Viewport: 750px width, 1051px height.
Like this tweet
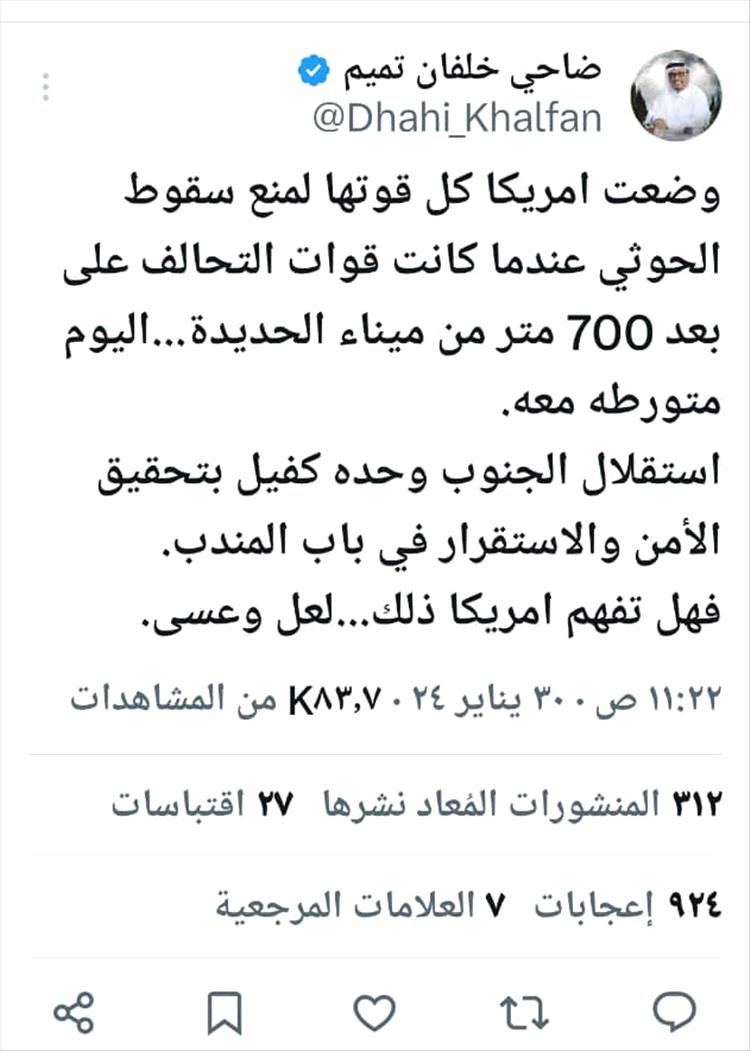click(x=375, y=1013)
